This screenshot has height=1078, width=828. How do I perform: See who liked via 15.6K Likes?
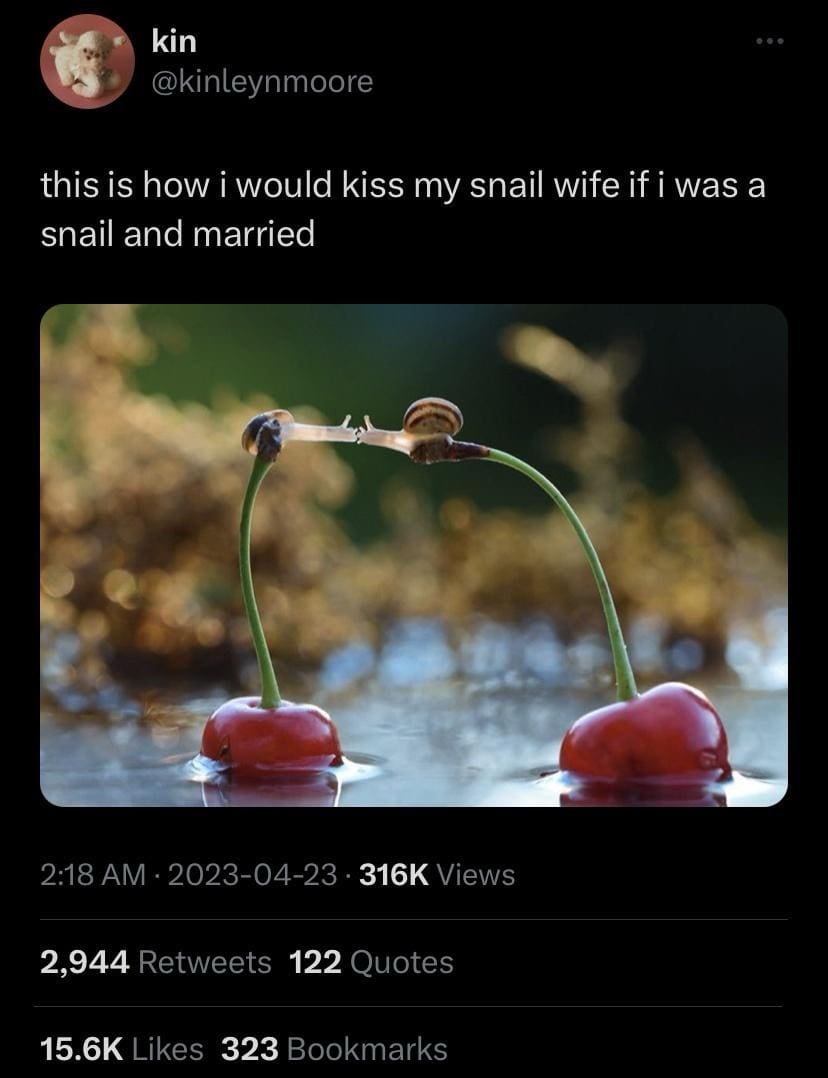(121, 1049)
